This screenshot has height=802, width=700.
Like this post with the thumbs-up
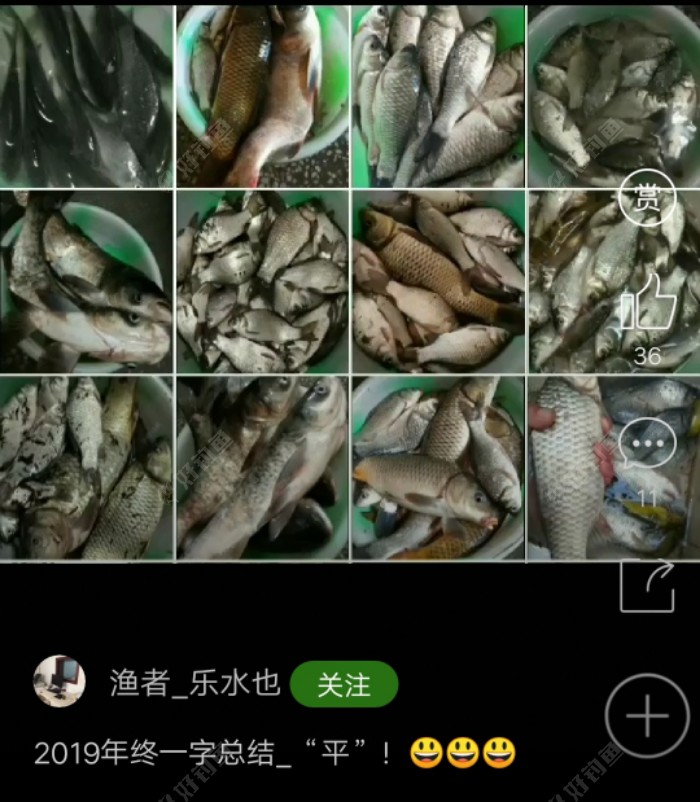pyautogui.click(x=647, y=302)
